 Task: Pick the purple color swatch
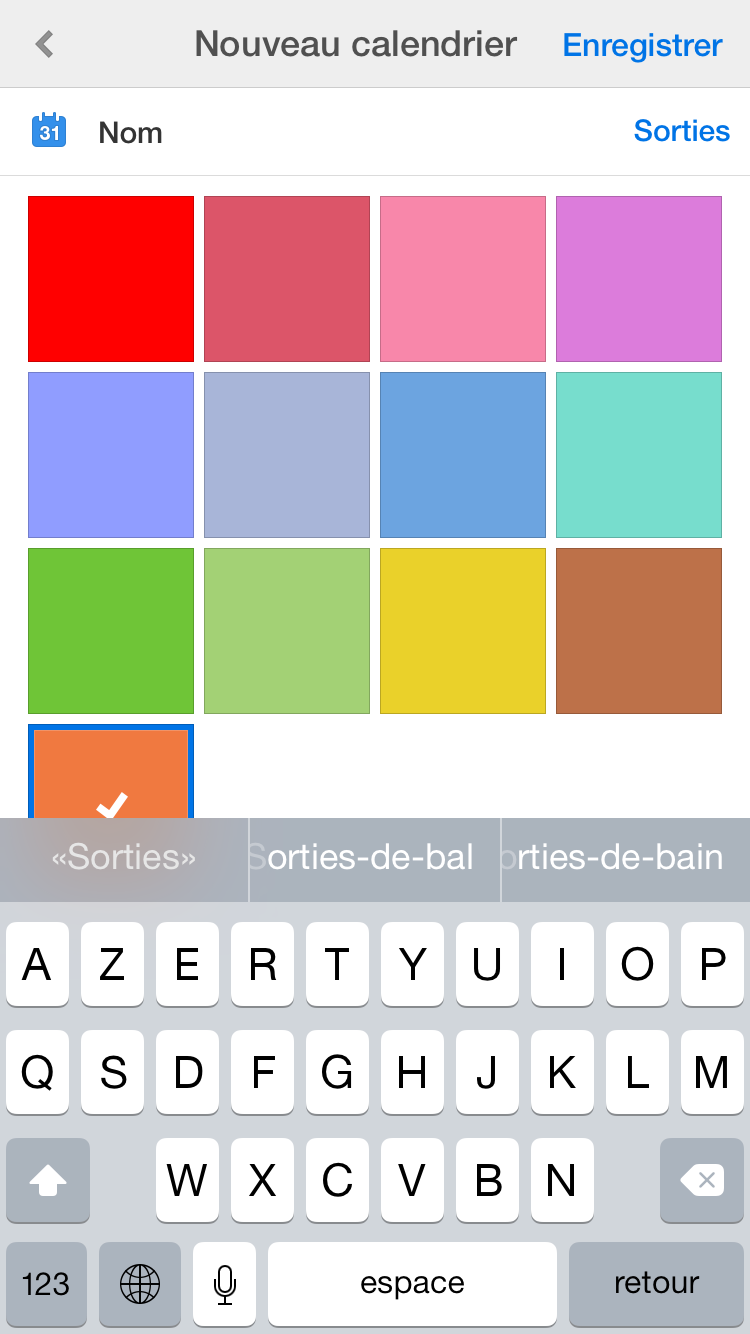coord(639,279)
